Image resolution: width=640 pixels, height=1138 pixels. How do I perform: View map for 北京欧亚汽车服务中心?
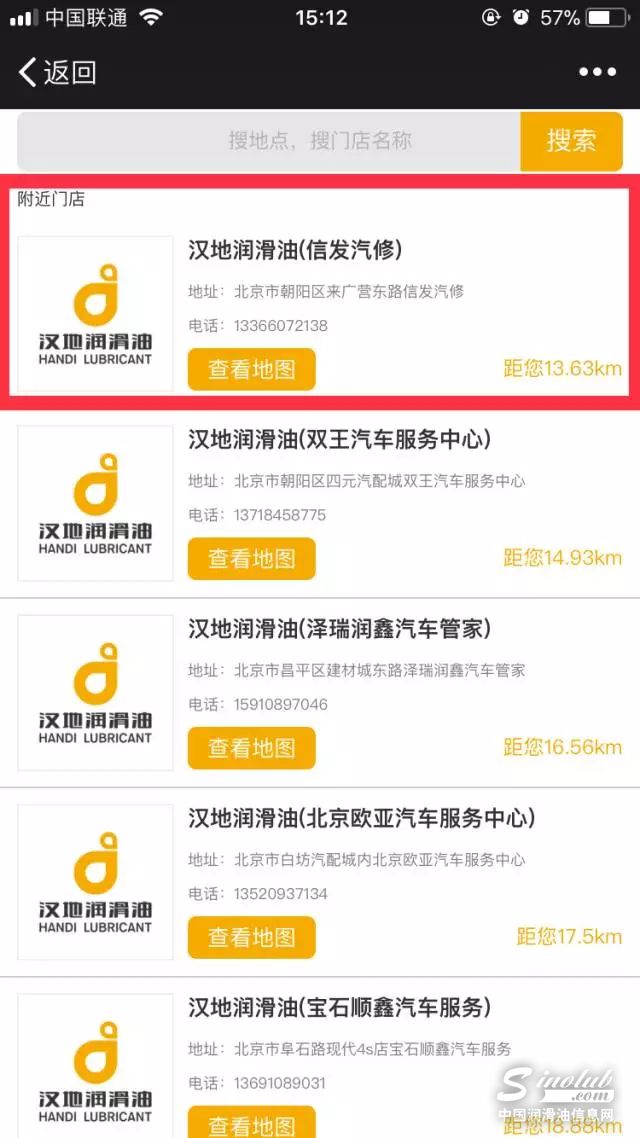[251, 937]
